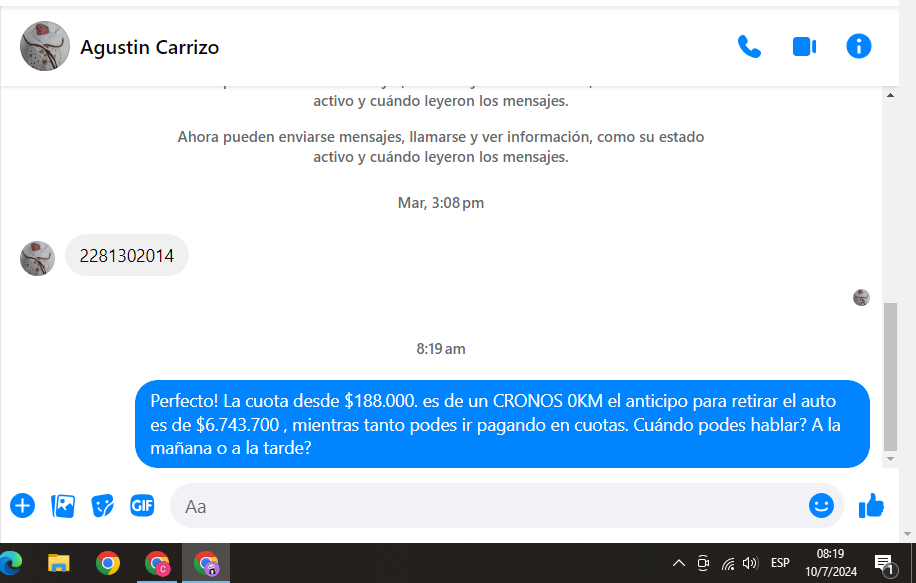This screenshot has width=916, height=583.
Task: Attach a photo from the gallery icon
Action: tap(63, 506)
